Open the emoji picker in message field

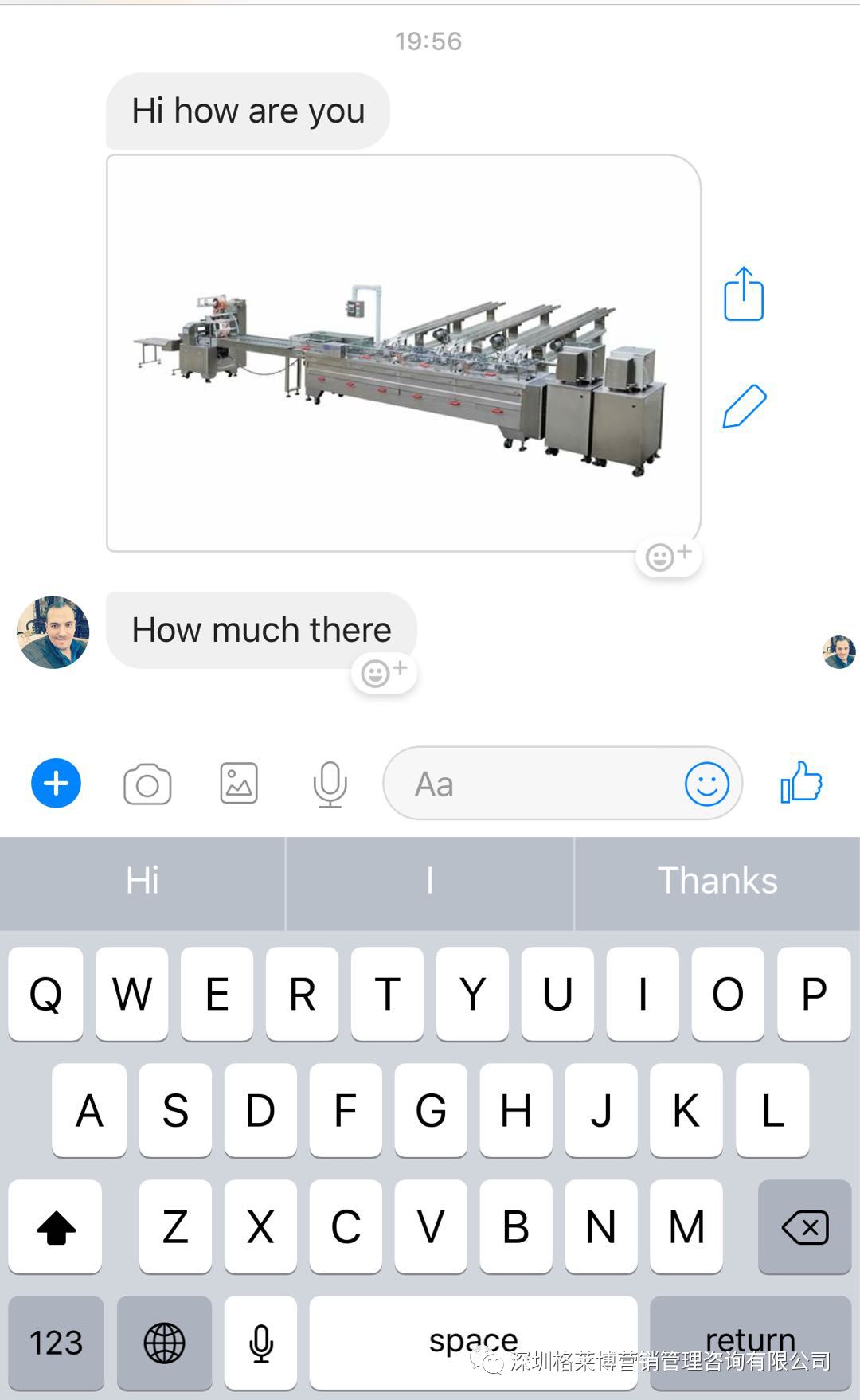point(706,784)
